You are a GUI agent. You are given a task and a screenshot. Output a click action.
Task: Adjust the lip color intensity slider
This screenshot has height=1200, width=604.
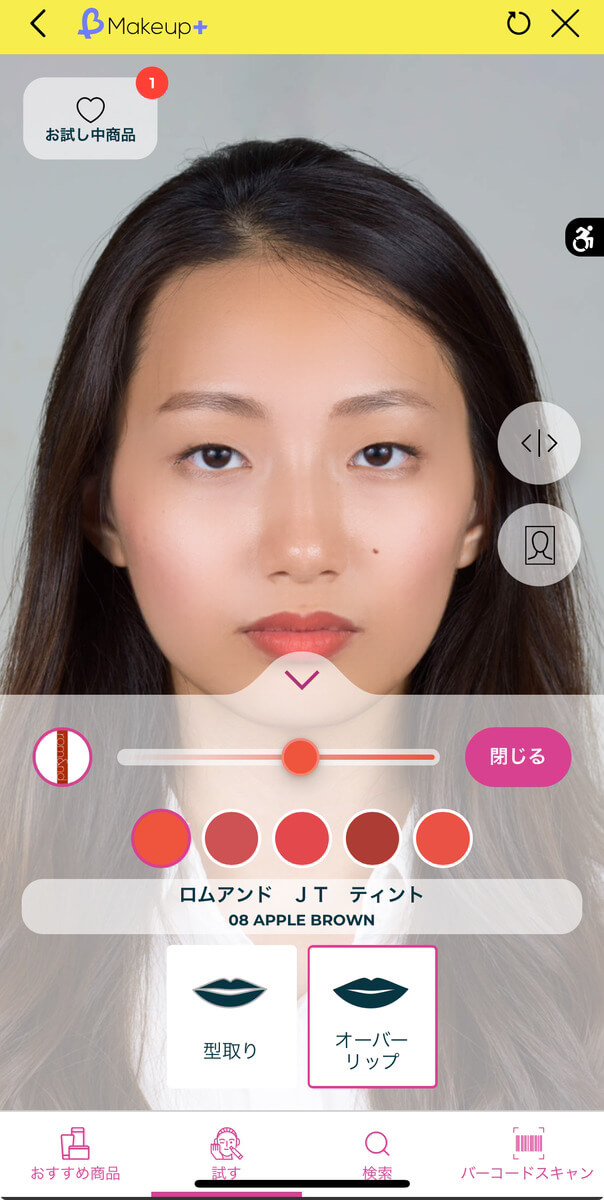click(x=300, y=757)
